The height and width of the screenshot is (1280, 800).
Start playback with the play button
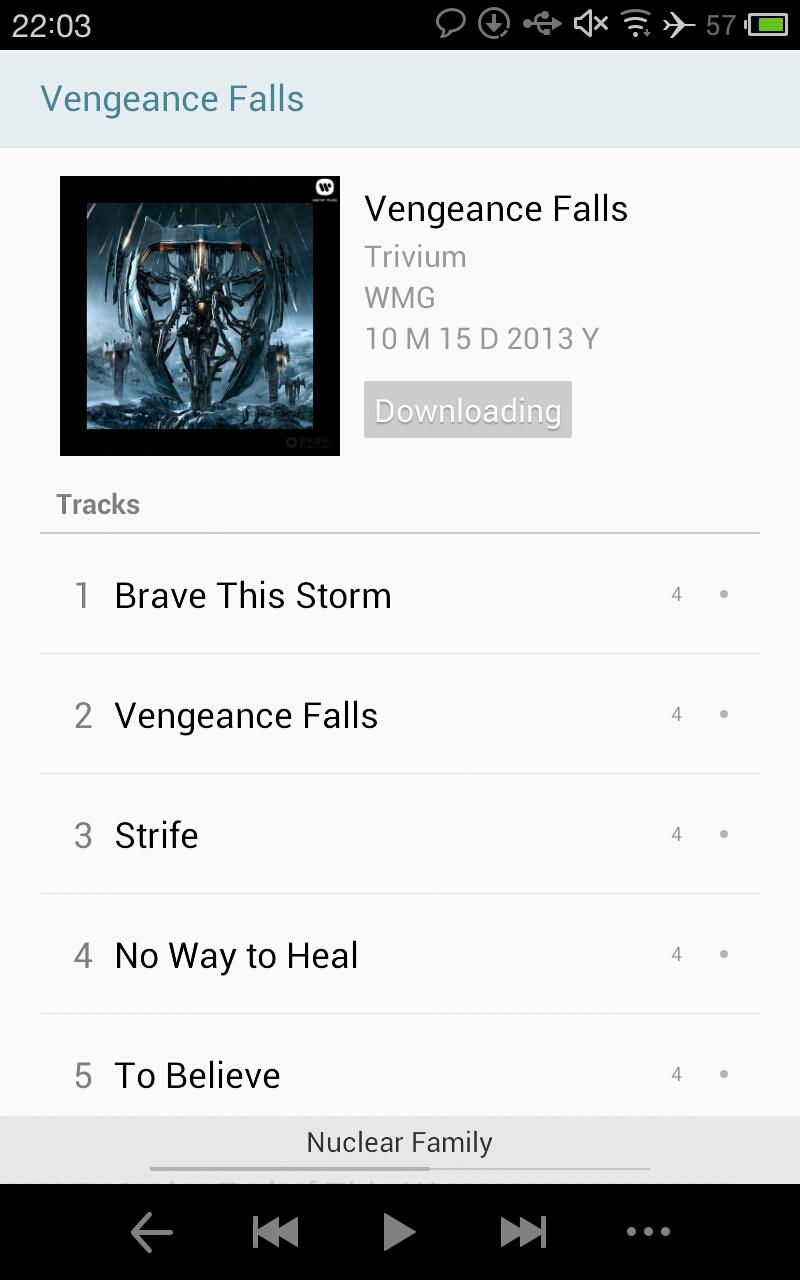pyautogui.click(x=399, y=1232)
